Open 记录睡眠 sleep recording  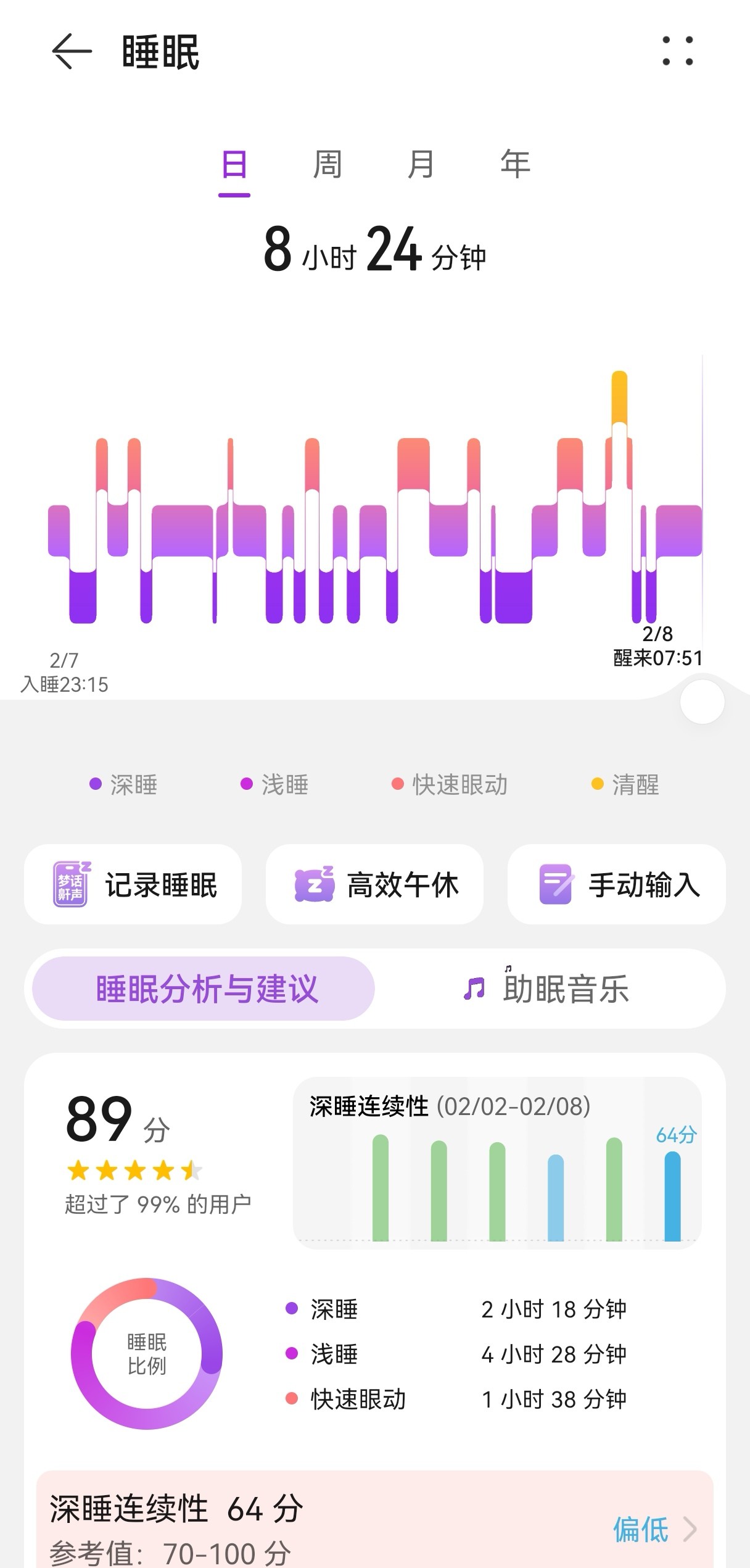coord(133,884)
